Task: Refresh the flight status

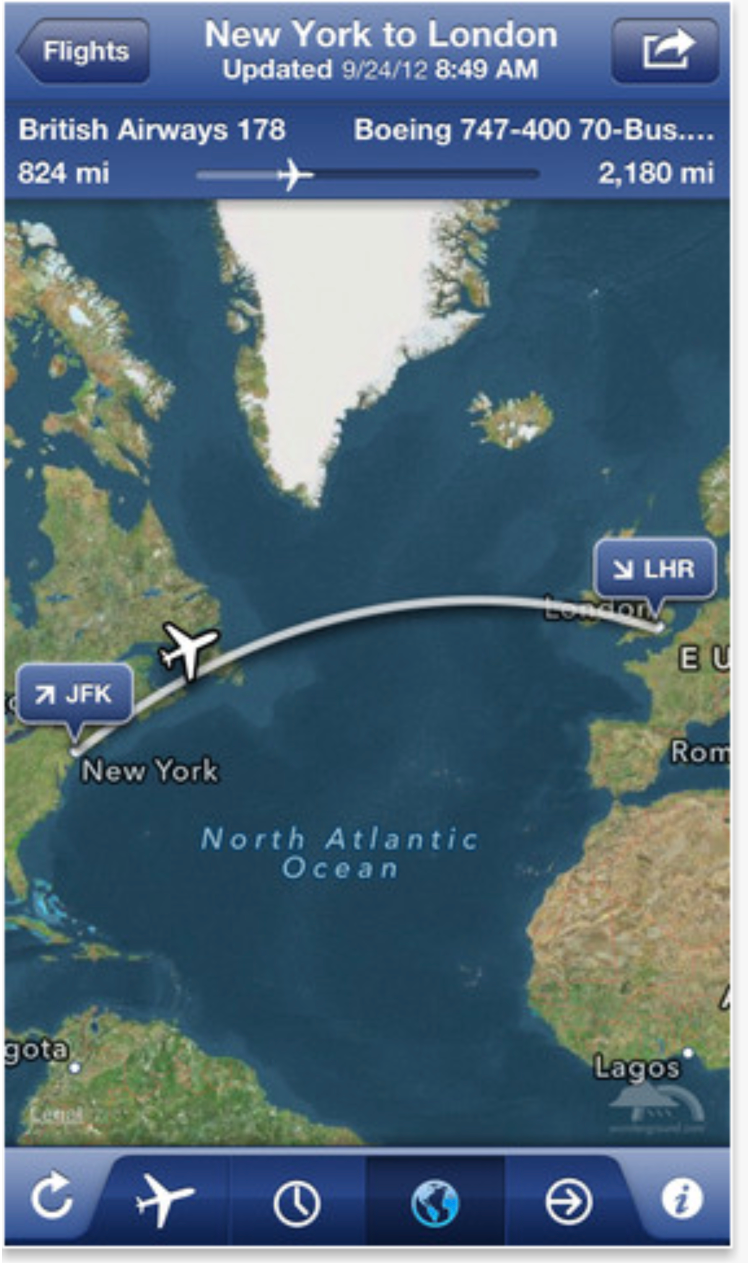Action: point(51,1198)
